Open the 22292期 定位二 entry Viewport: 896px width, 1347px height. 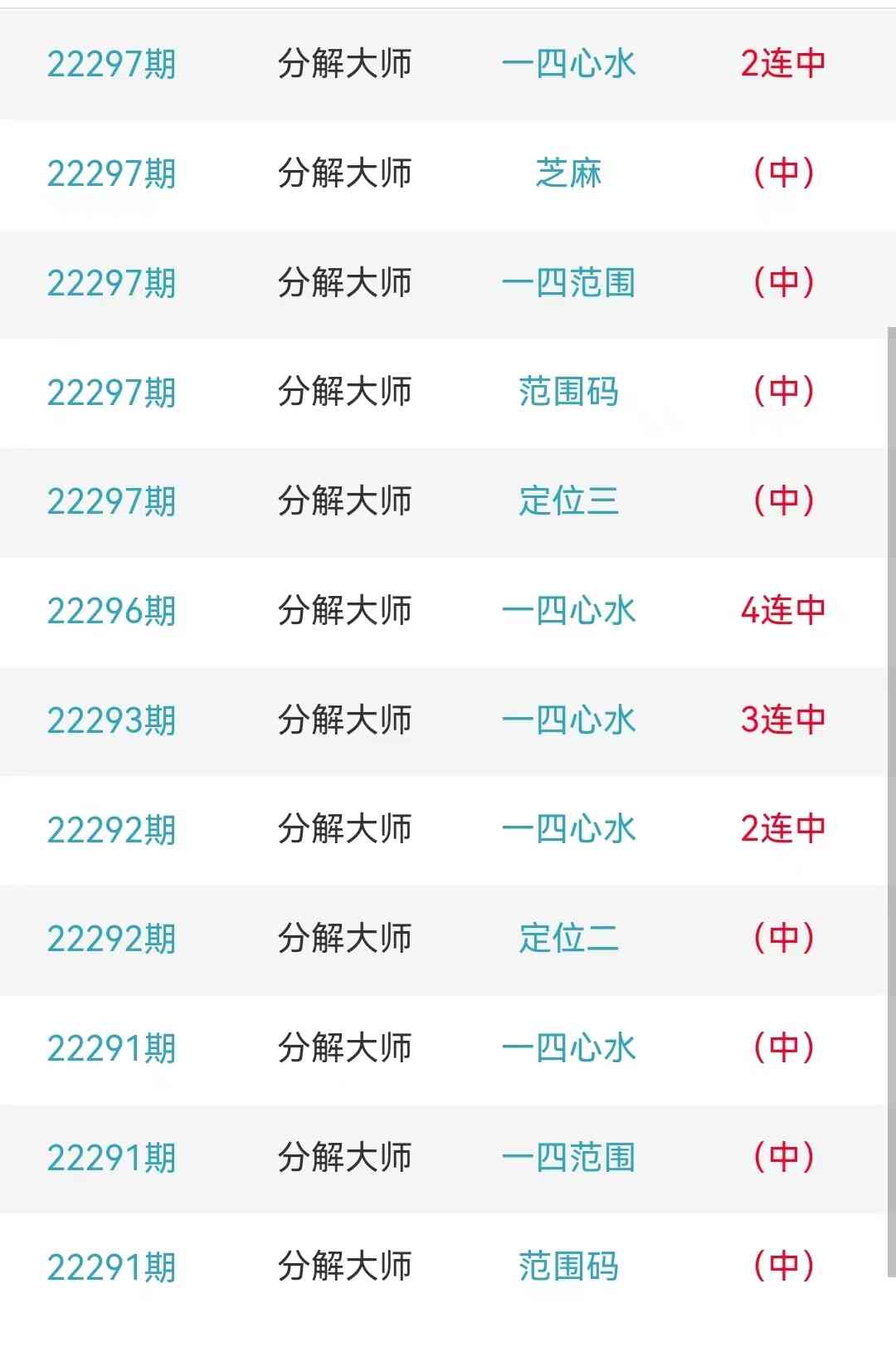(568, 939)
